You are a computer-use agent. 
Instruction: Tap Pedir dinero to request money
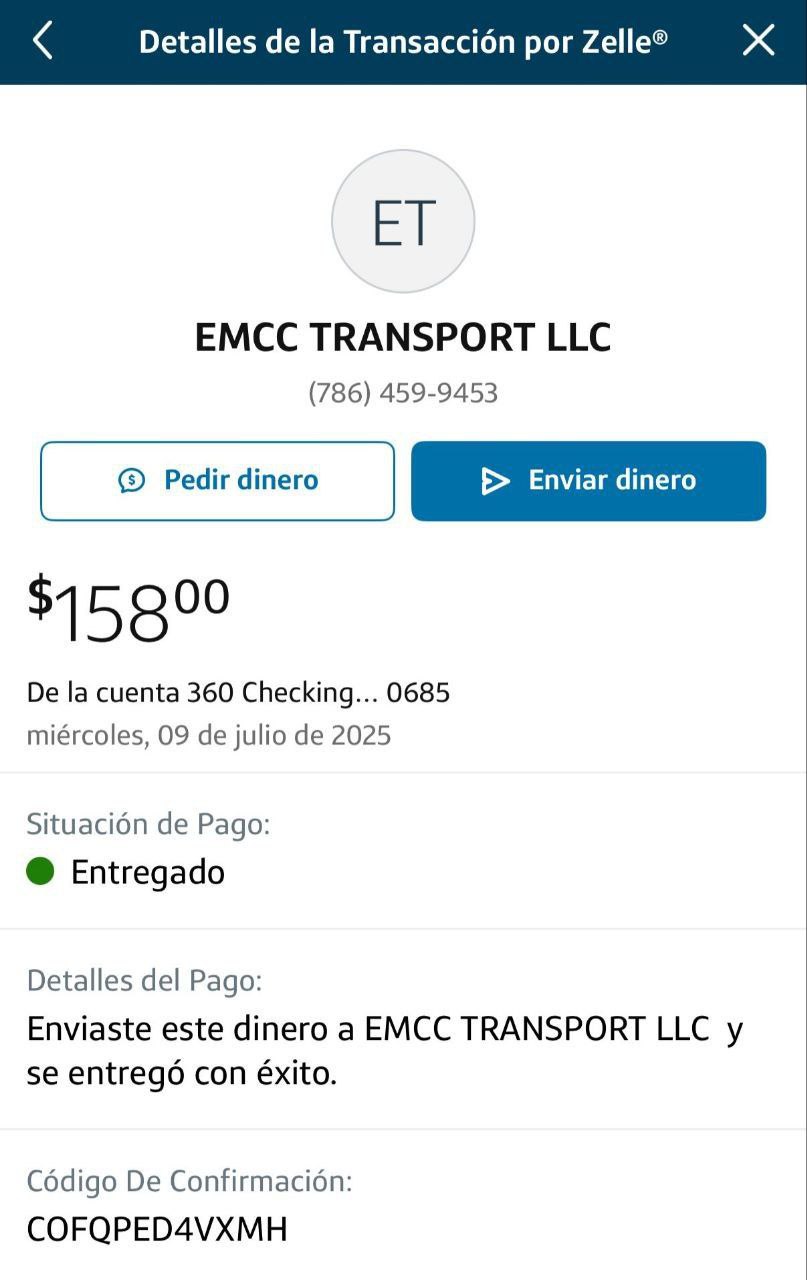(x=218, y=481)
